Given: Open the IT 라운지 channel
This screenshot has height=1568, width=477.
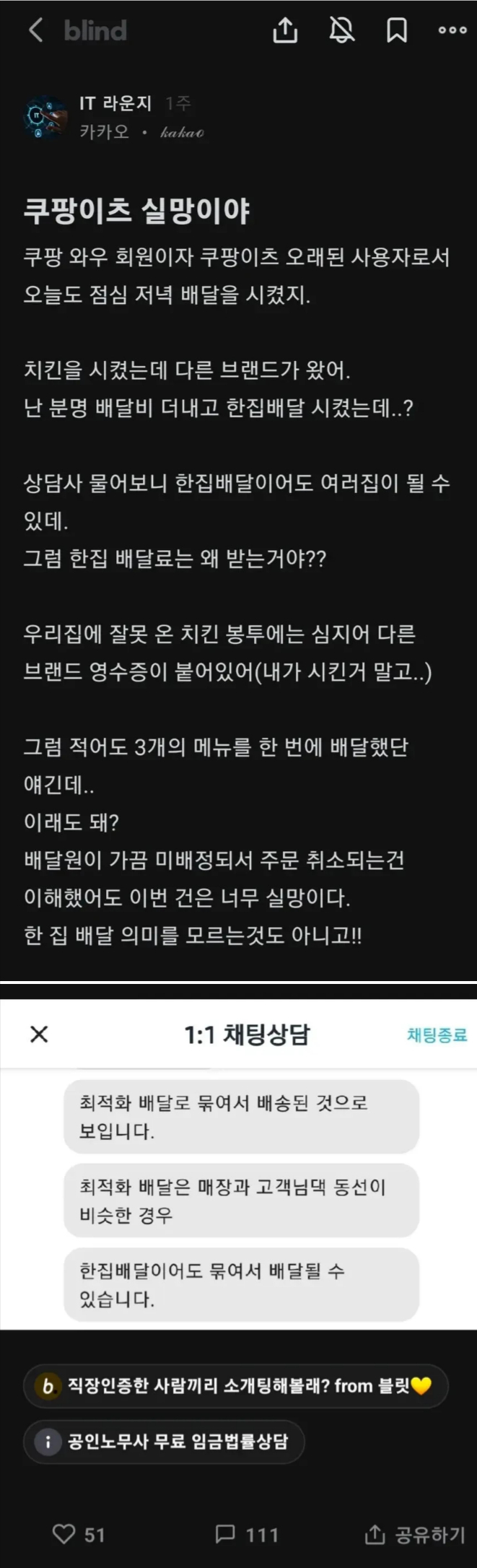Looking at the screenshot, I should tap(115, 104).
